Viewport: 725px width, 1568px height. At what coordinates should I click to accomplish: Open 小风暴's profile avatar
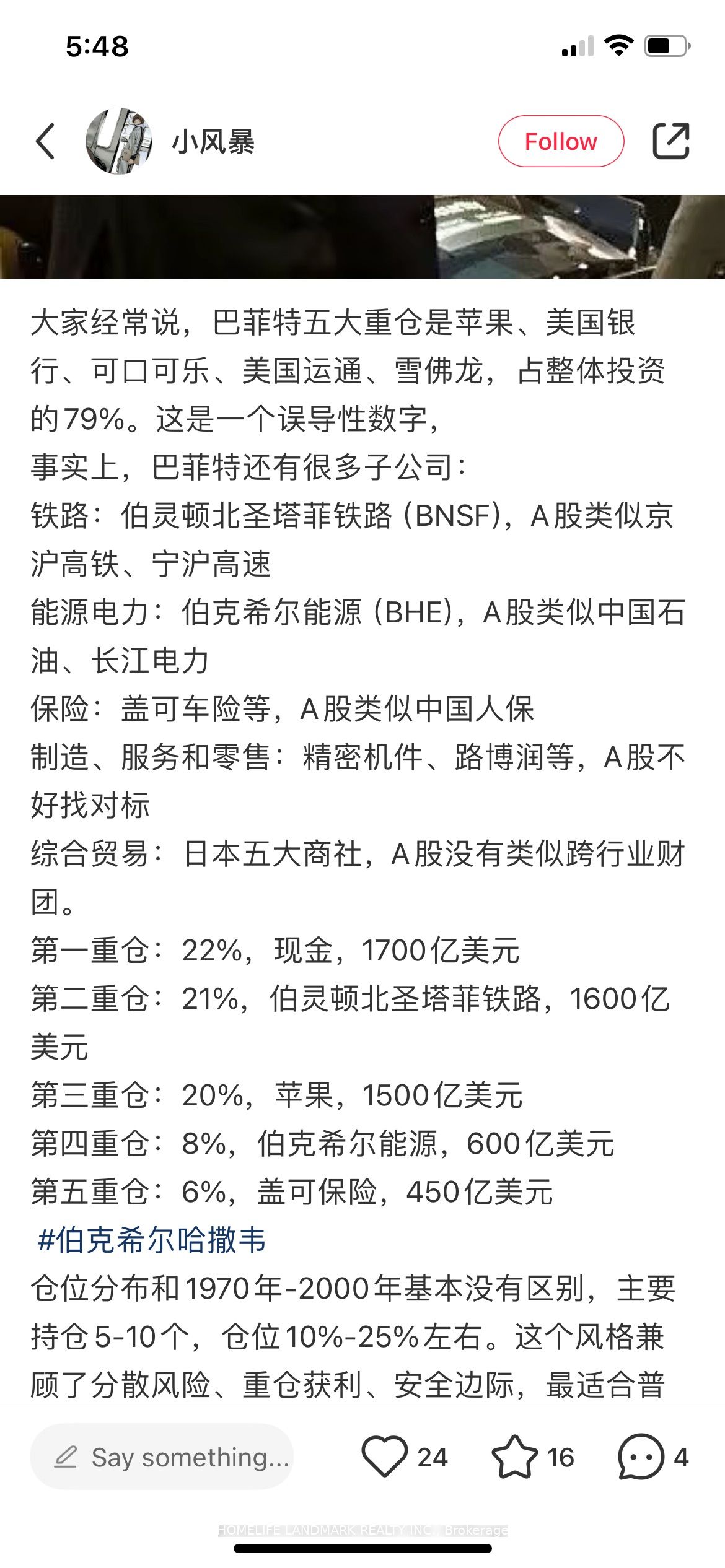(x=119, y=141)
